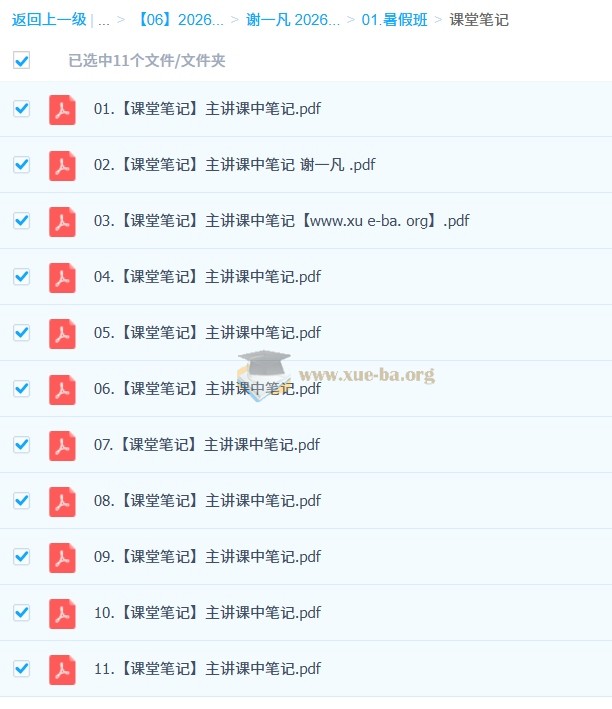Open 11.【课堂笔记】主讲课中笔记.pdf
The width and height of the screenshot is (612, 709).
pyautogui.click(x=207, y=669)
